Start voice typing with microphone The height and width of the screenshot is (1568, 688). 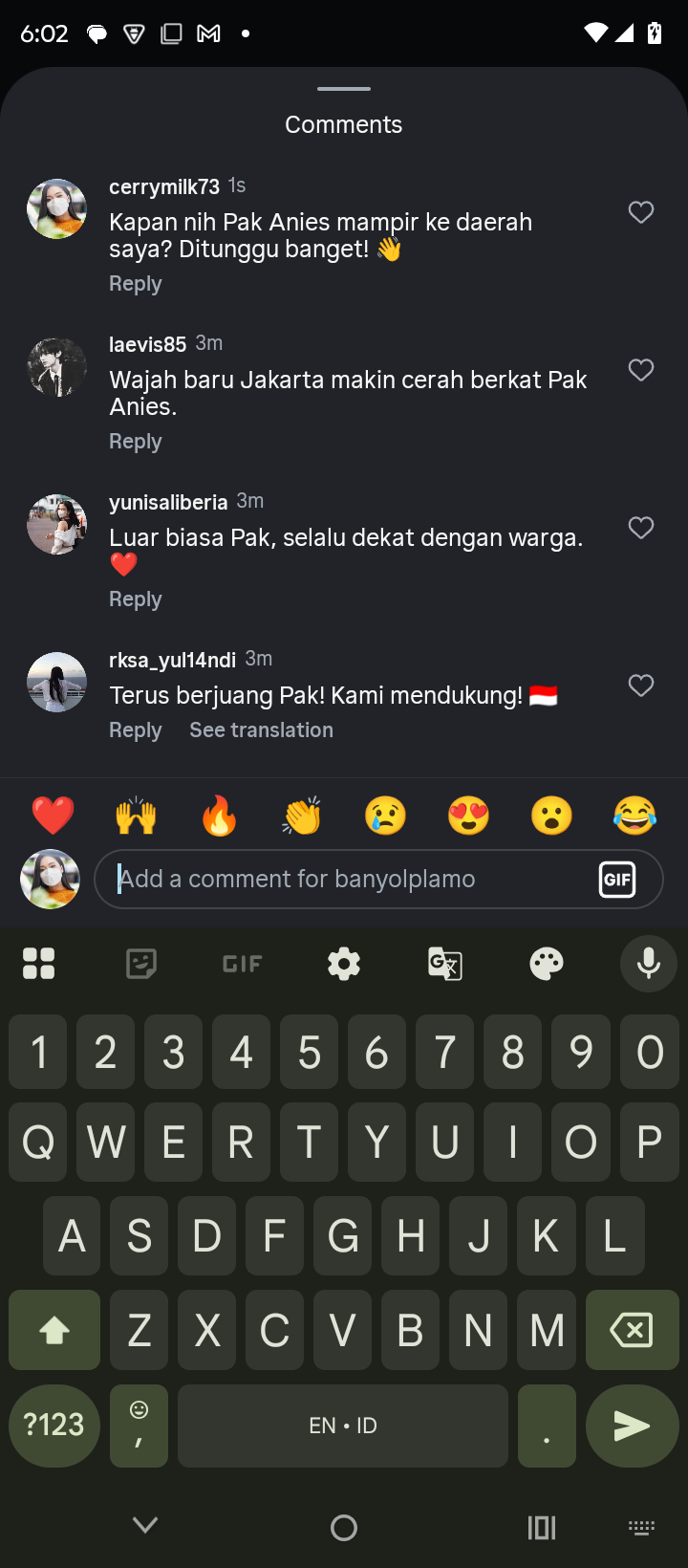(648, 964)
